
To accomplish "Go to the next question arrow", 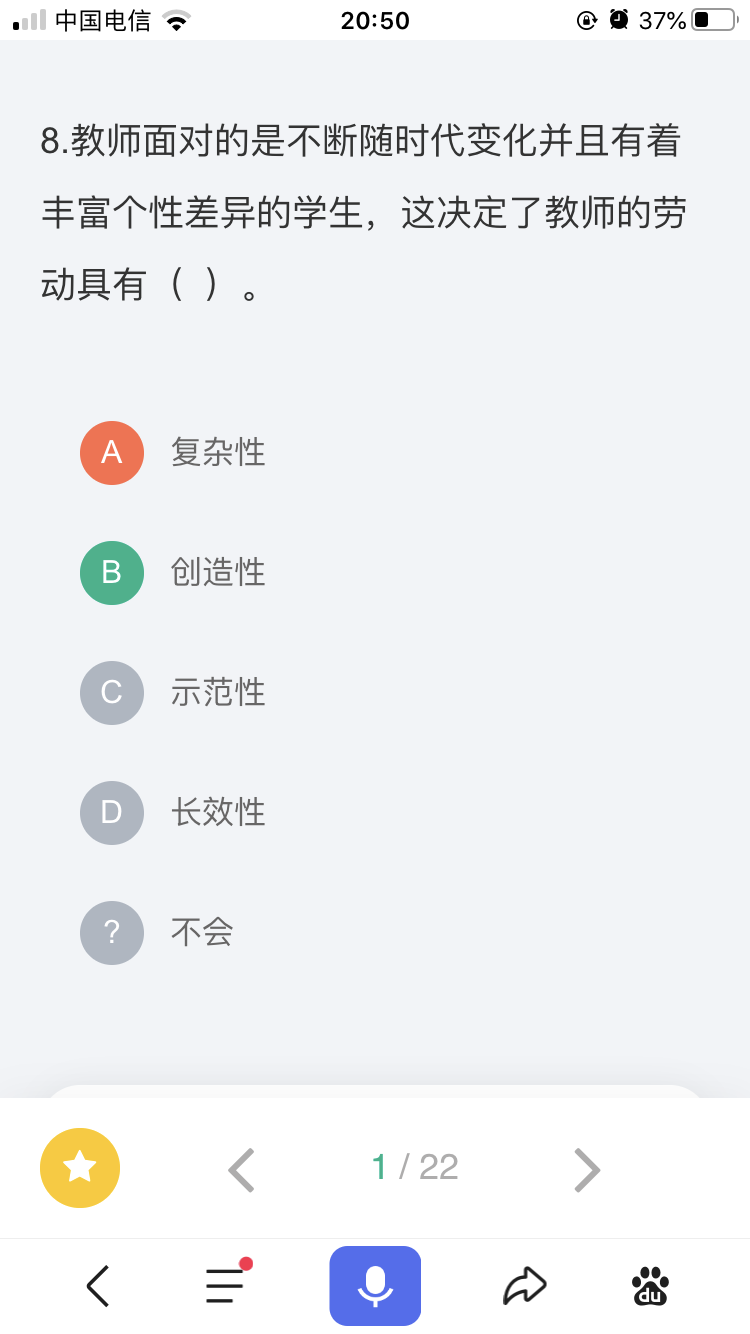I will [587, 1169].
